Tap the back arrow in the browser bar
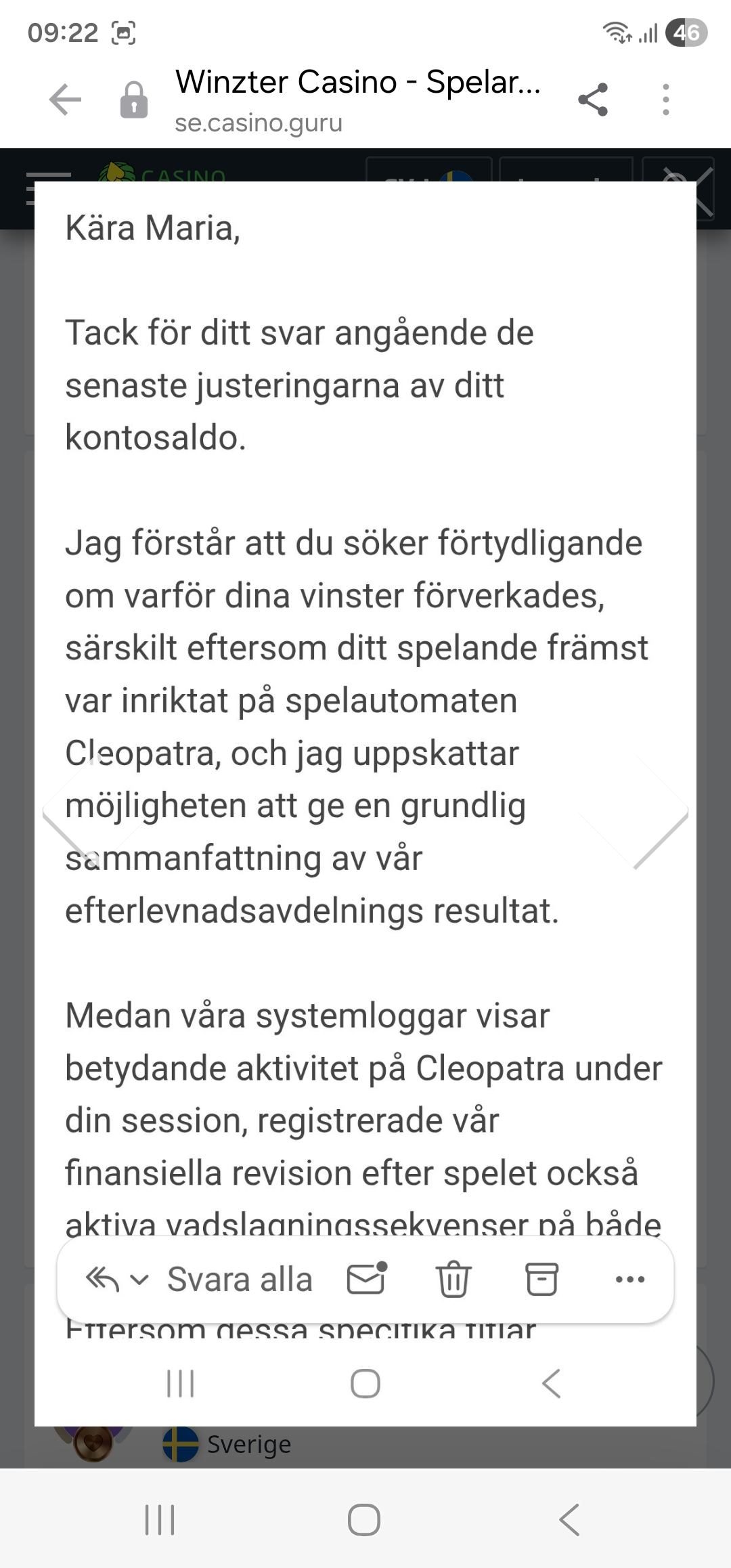The width and height of the screenshot is (731, 1568). tap(65, 100)
